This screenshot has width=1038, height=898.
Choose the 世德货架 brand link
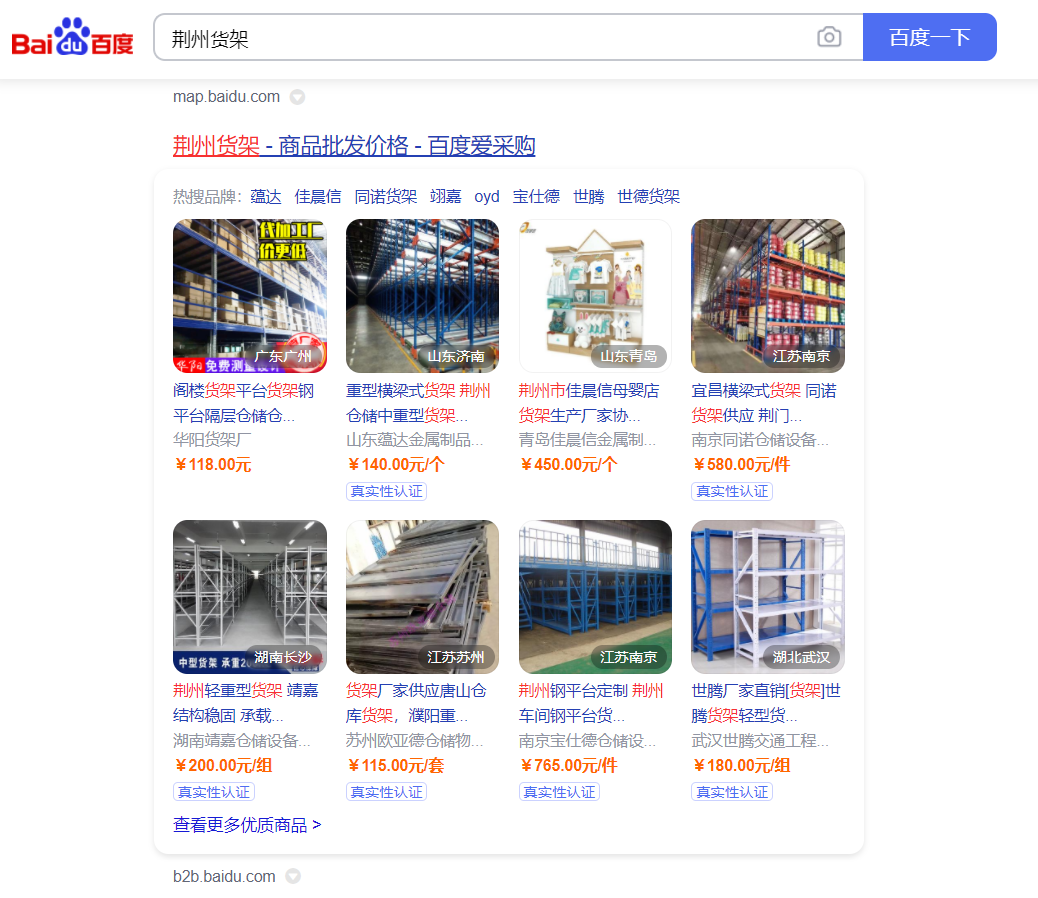click(x=648, y=197)
